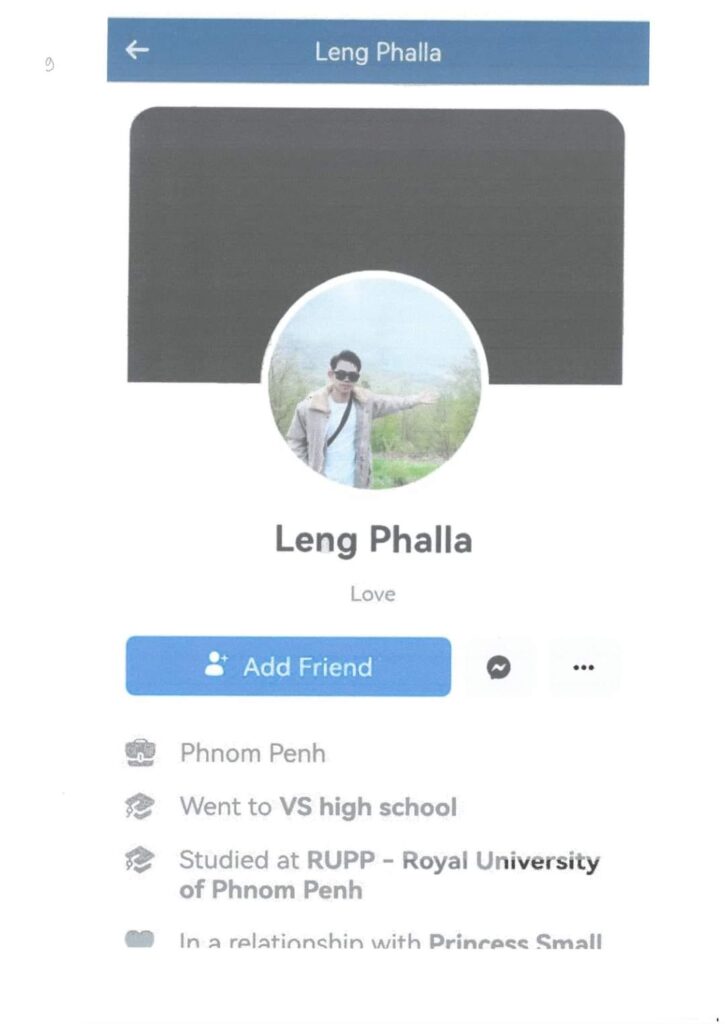Message Leng Phalla via Messenger icon
Screen dimensions: 725x1024
click(498, 667)
